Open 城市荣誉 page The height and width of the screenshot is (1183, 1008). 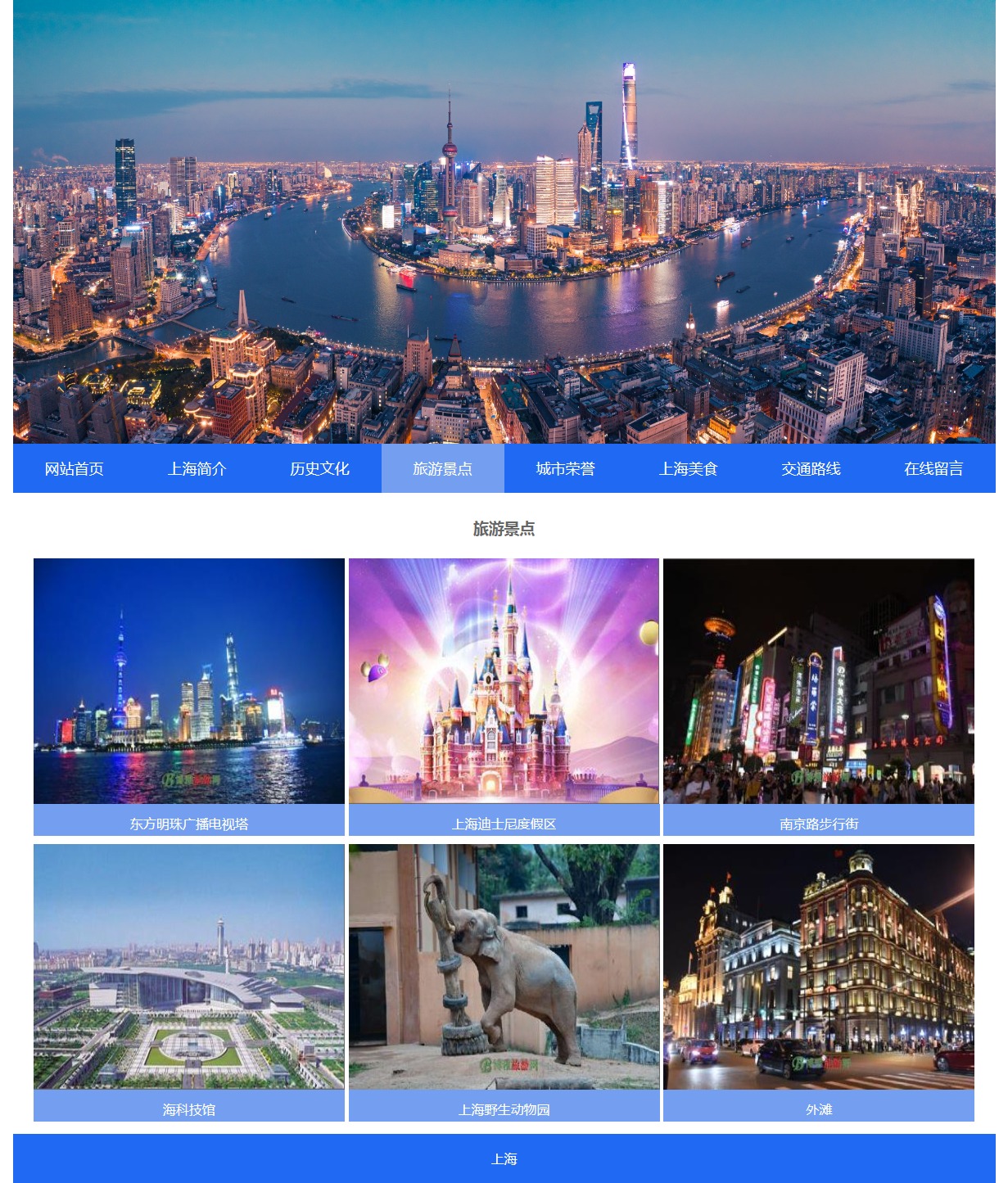(566, 468)
